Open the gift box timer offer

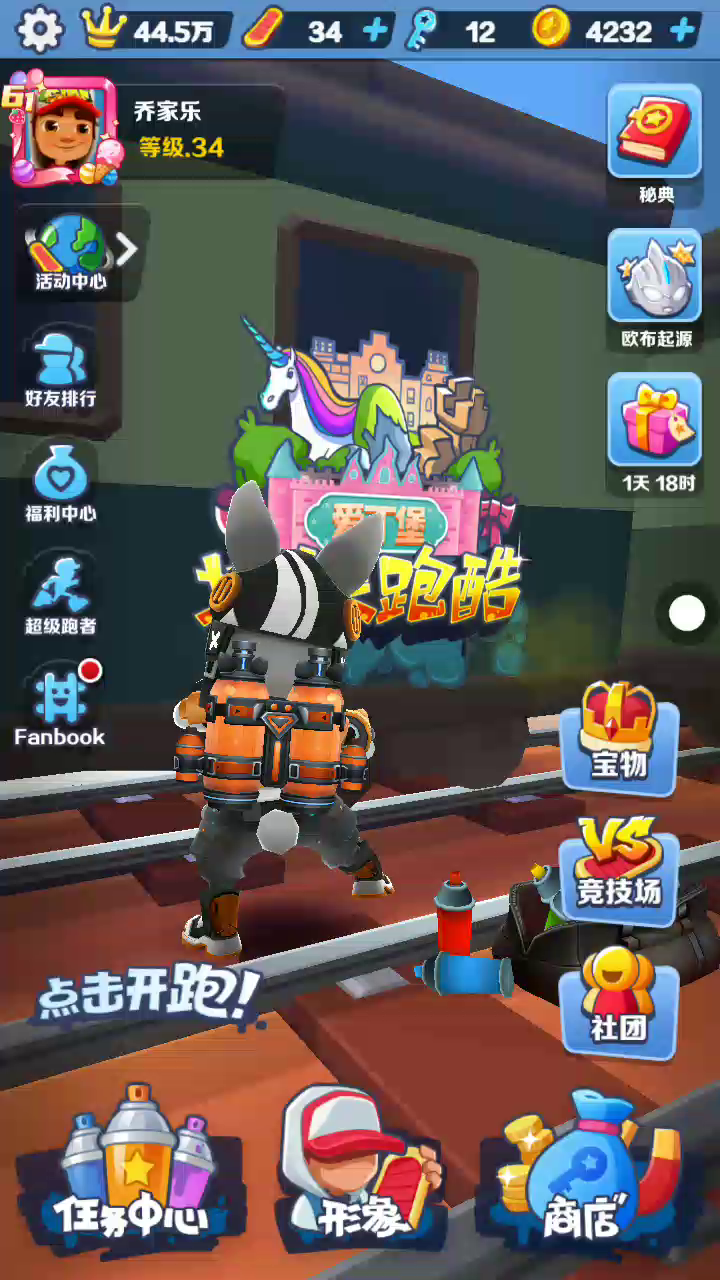(x=656, y=434)
